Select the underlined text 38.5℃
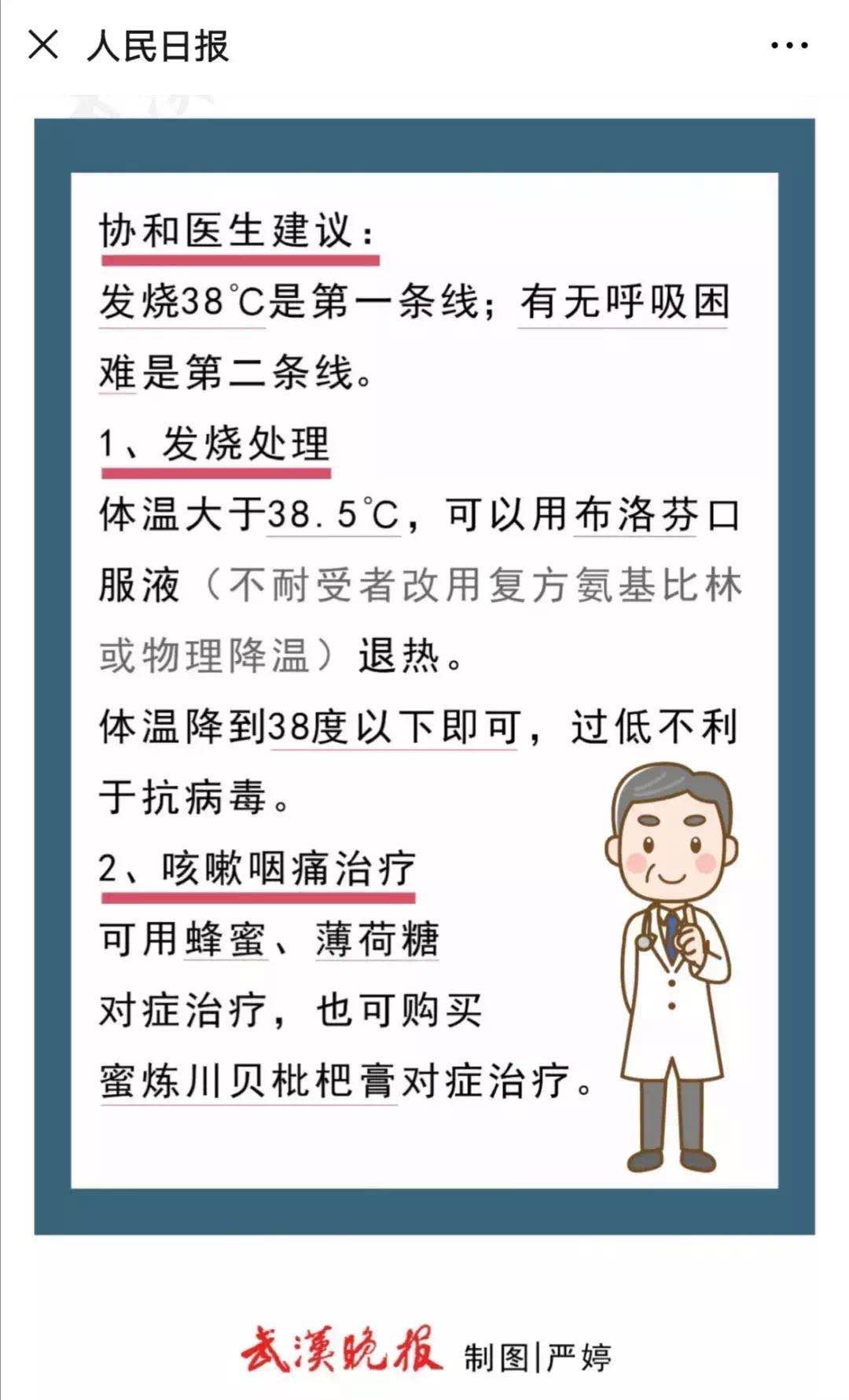The width and height of the screenshot is (849, 1400). [330, 511]
